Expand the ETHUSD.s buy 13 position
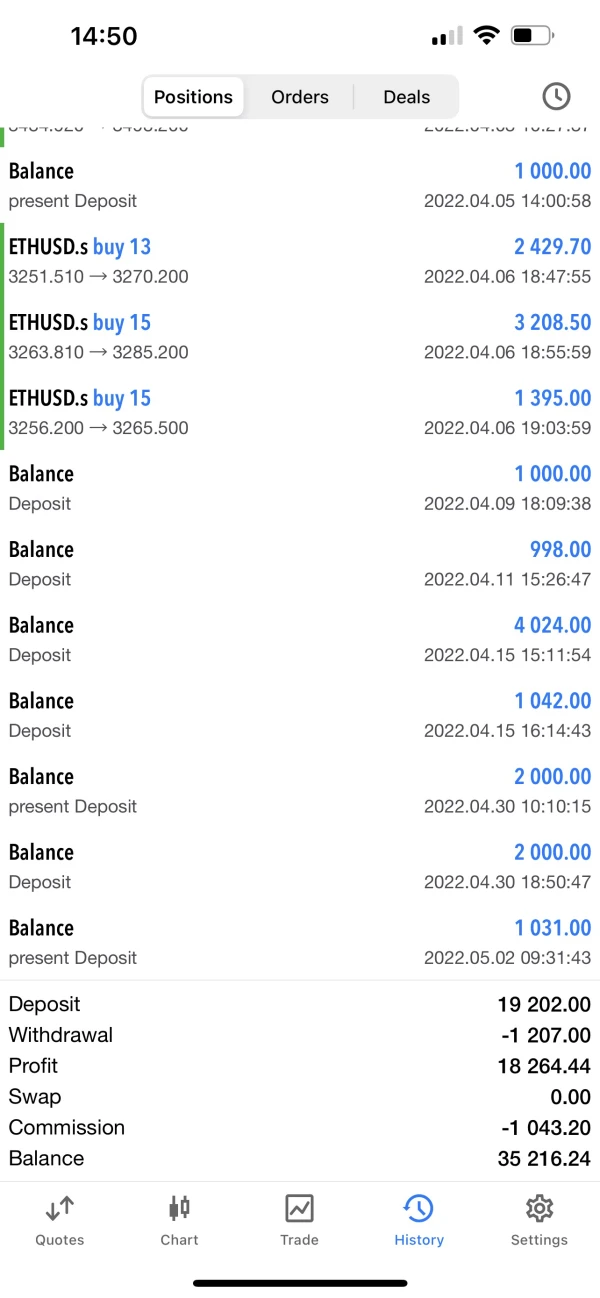 pyautogui.click(x=300, y=261)
